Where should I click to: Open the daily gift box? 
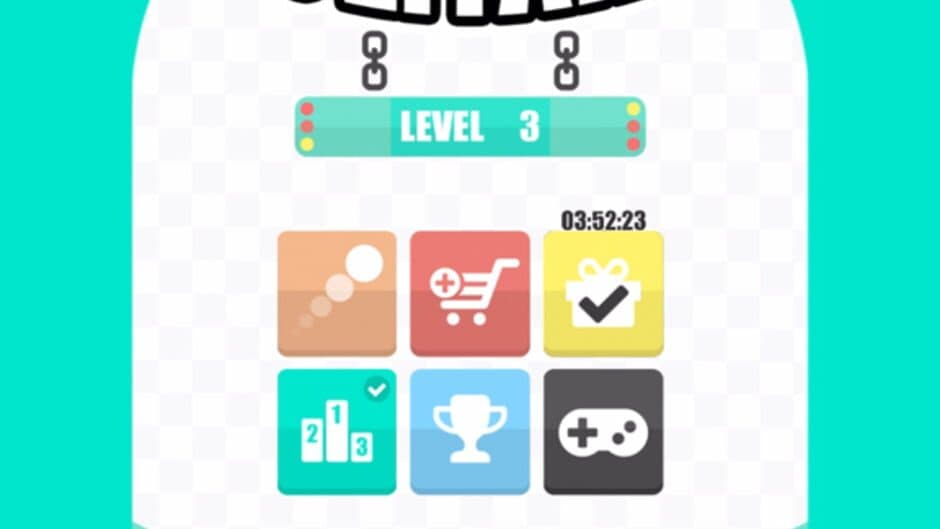click(x=603, y=293)
